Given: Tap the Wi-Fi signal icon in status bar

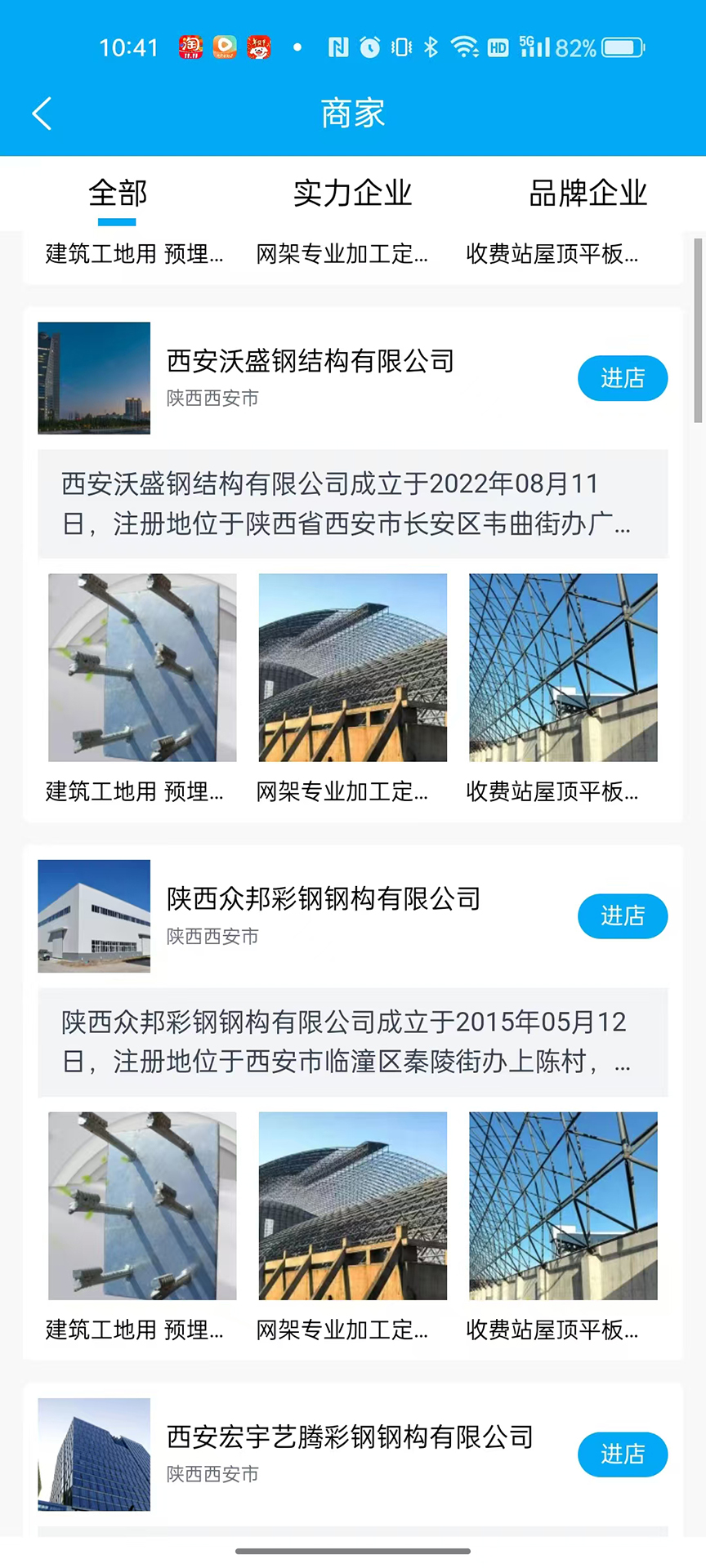Looking at the screenshot, I should tap(466, 47).
